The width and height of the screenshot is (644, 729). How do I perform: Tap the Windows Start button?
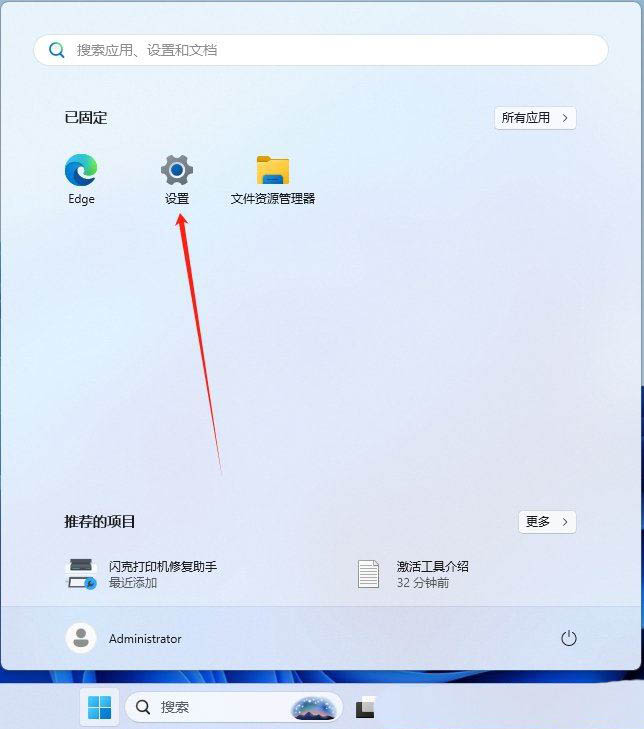pyautogui.click(x=99, y=707)
